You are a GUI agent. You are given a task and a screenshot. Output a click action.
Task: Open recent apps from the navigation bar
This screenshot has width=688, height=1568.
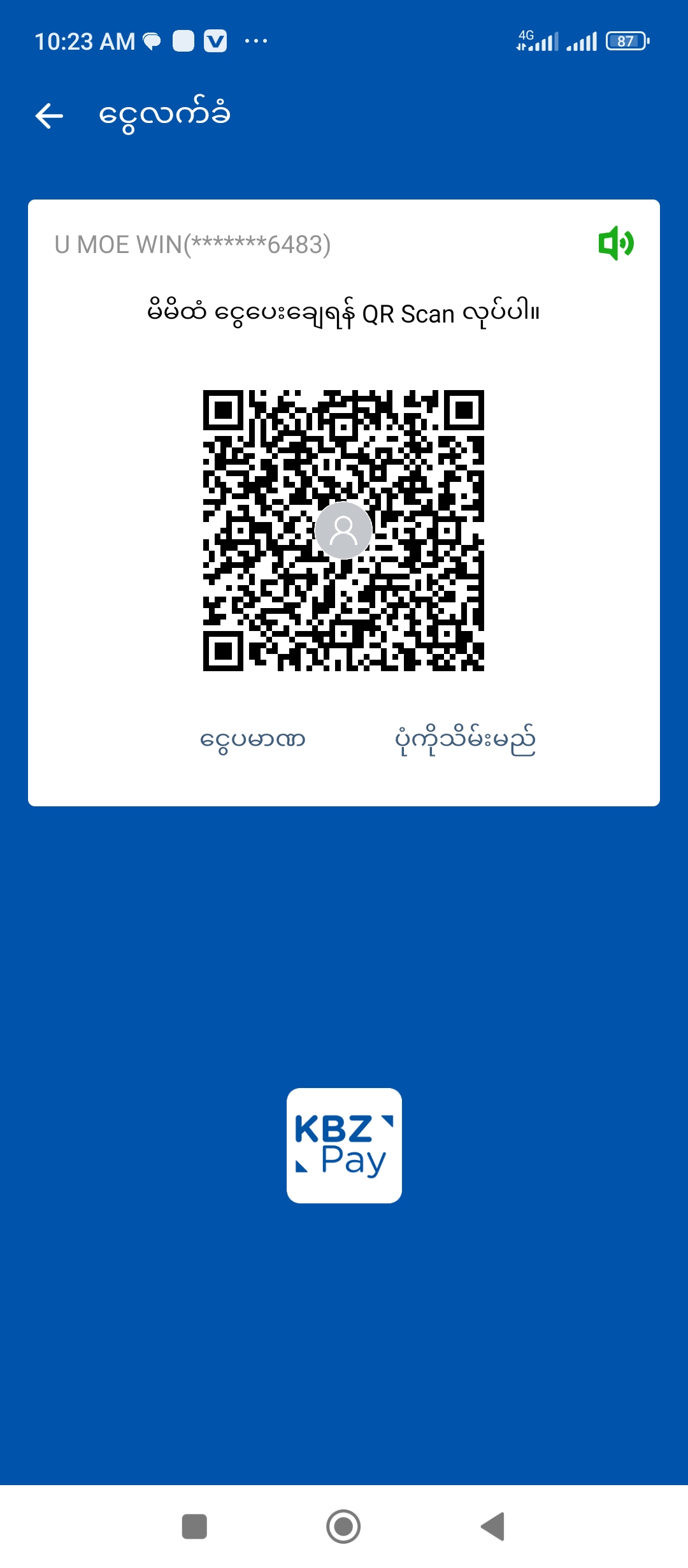[194, 1527]
